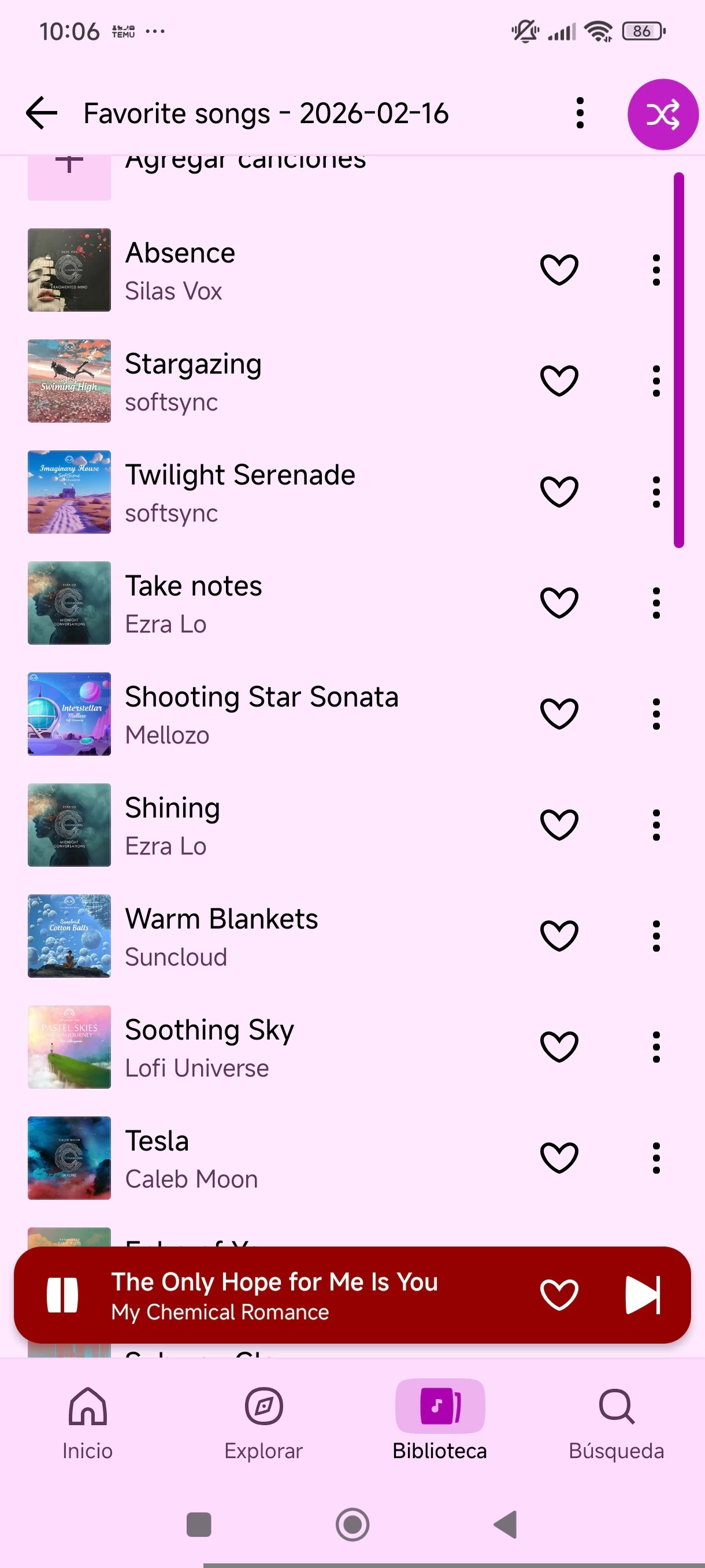Play the song Absence by Silas Vox
This screenshot has height=1568, width=705.
click(243, 270)
